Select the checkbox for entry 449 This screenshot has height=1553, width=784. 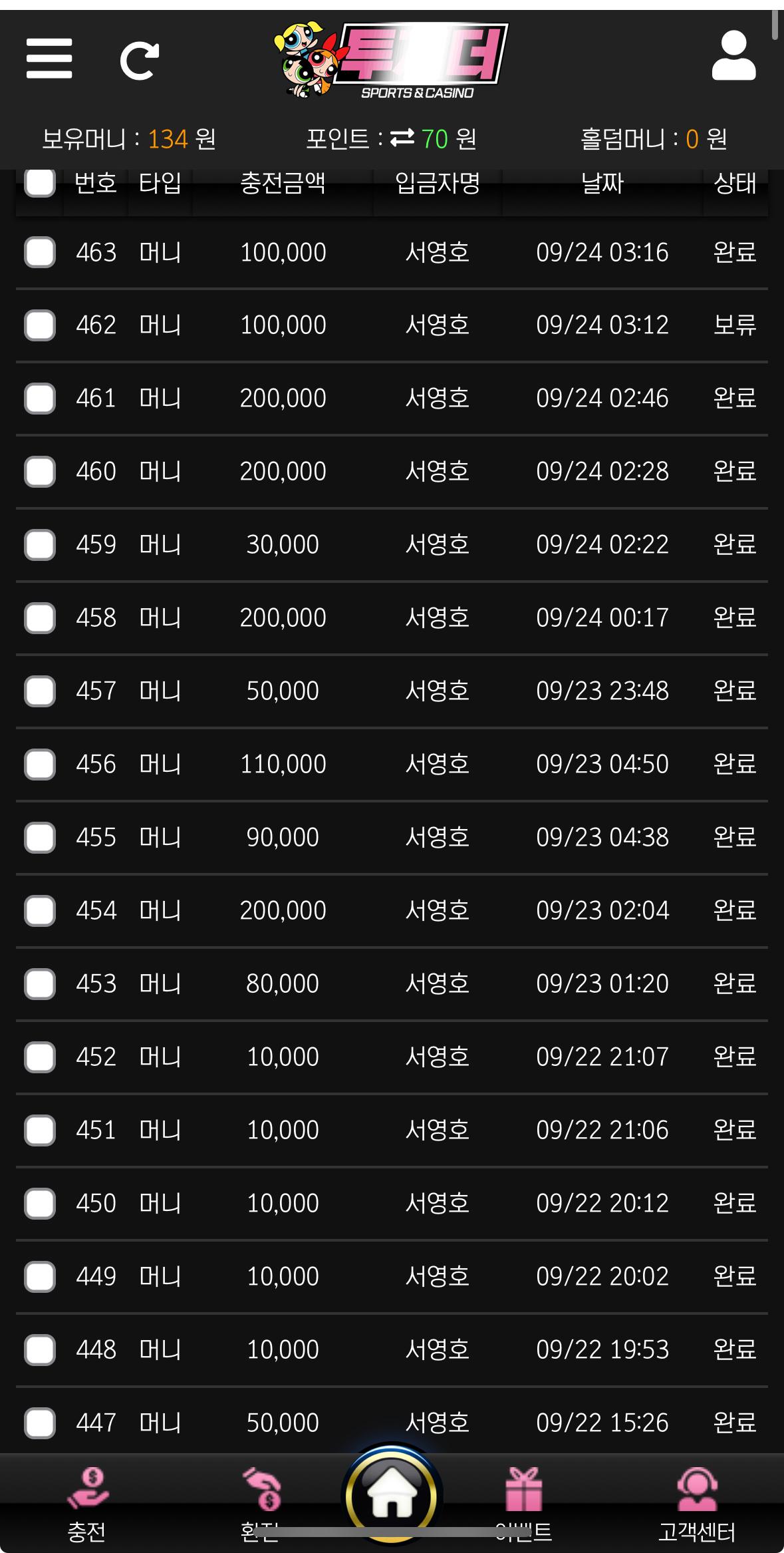coord(40,1277)
